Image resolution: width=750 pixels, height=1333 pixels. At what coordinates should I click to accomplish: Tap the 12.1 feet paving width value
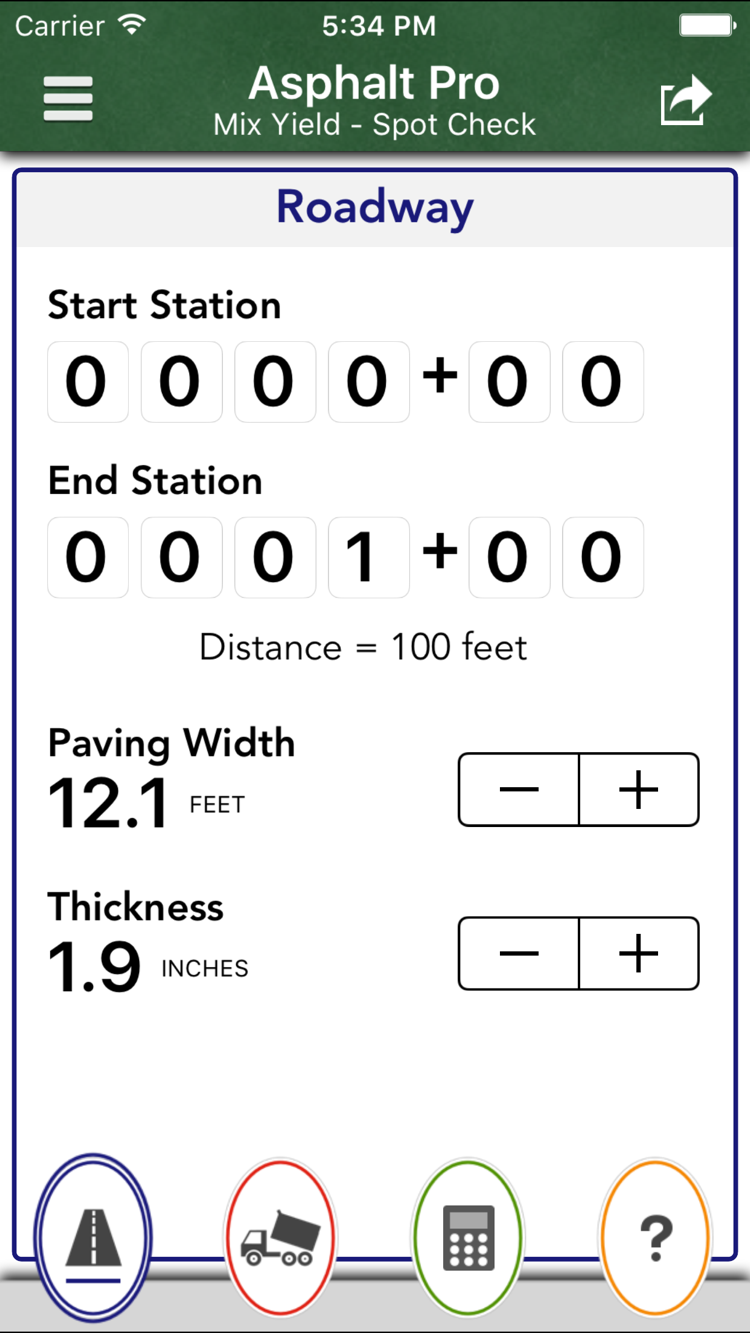pos(107,798)
